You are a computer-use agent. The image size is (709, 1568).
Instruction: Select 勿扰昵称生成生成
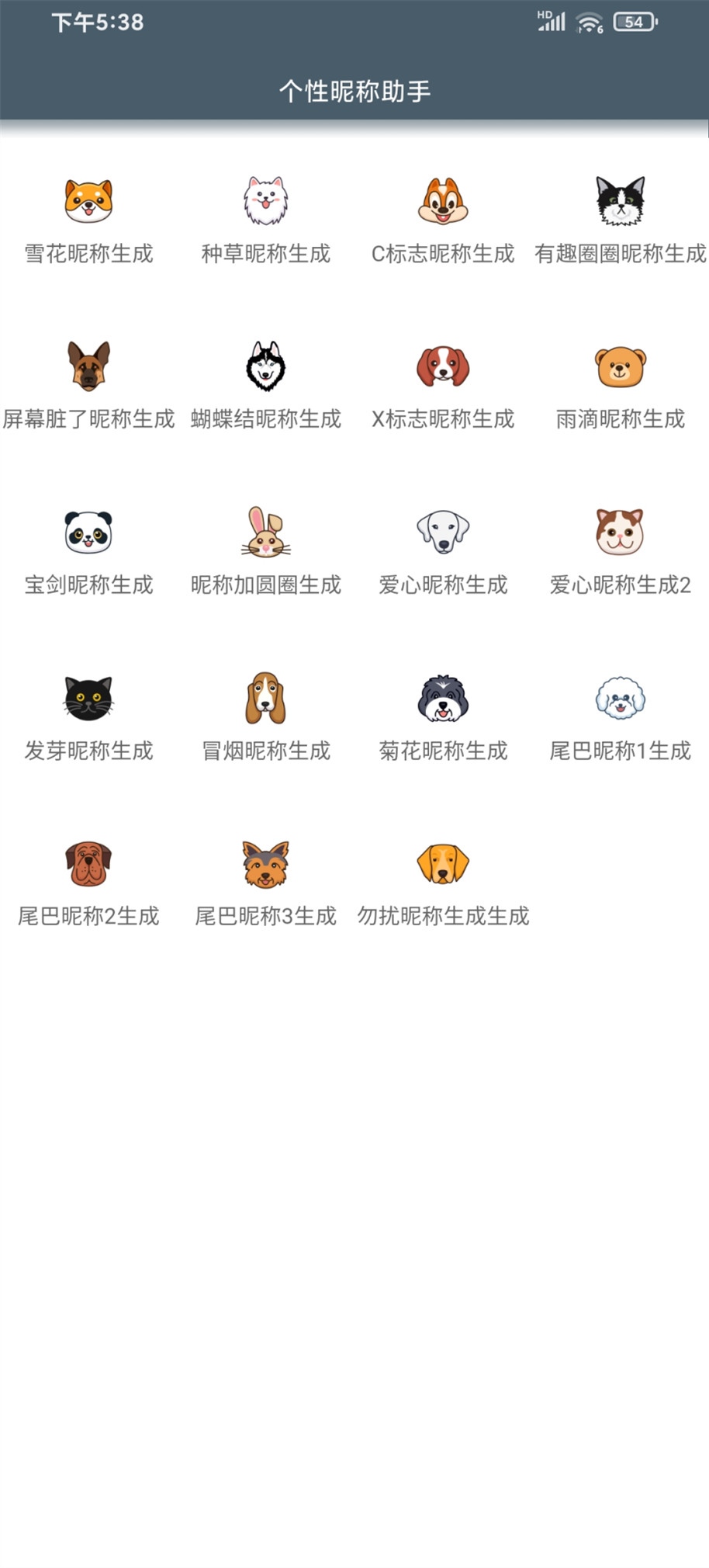[443, 884]
